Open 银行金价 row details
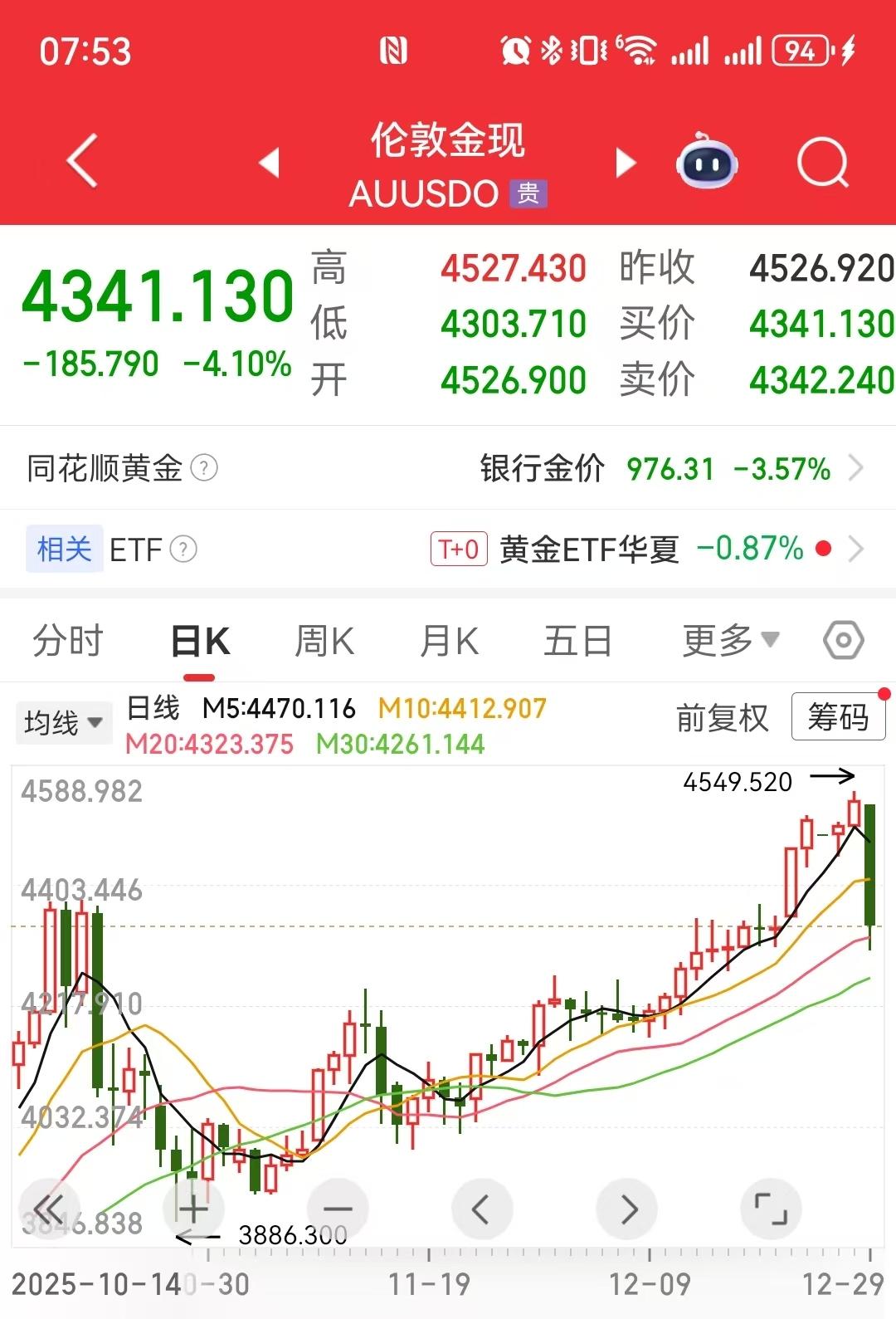Viewport: 896px width, 1319px height. pos(670,469)
